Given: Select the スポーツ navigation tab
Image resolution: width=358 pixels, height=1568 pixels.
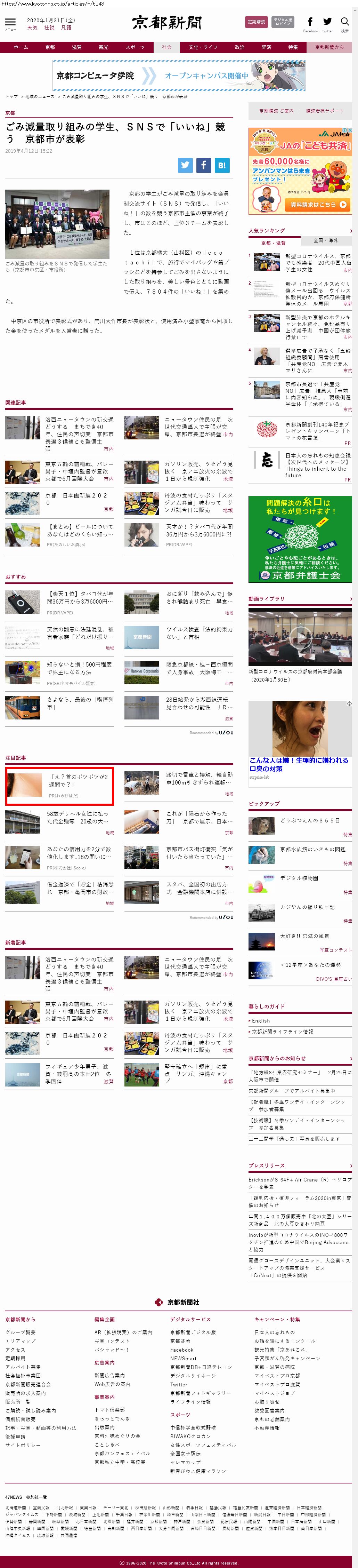Looking at the screenshot, I should point(135,47).
